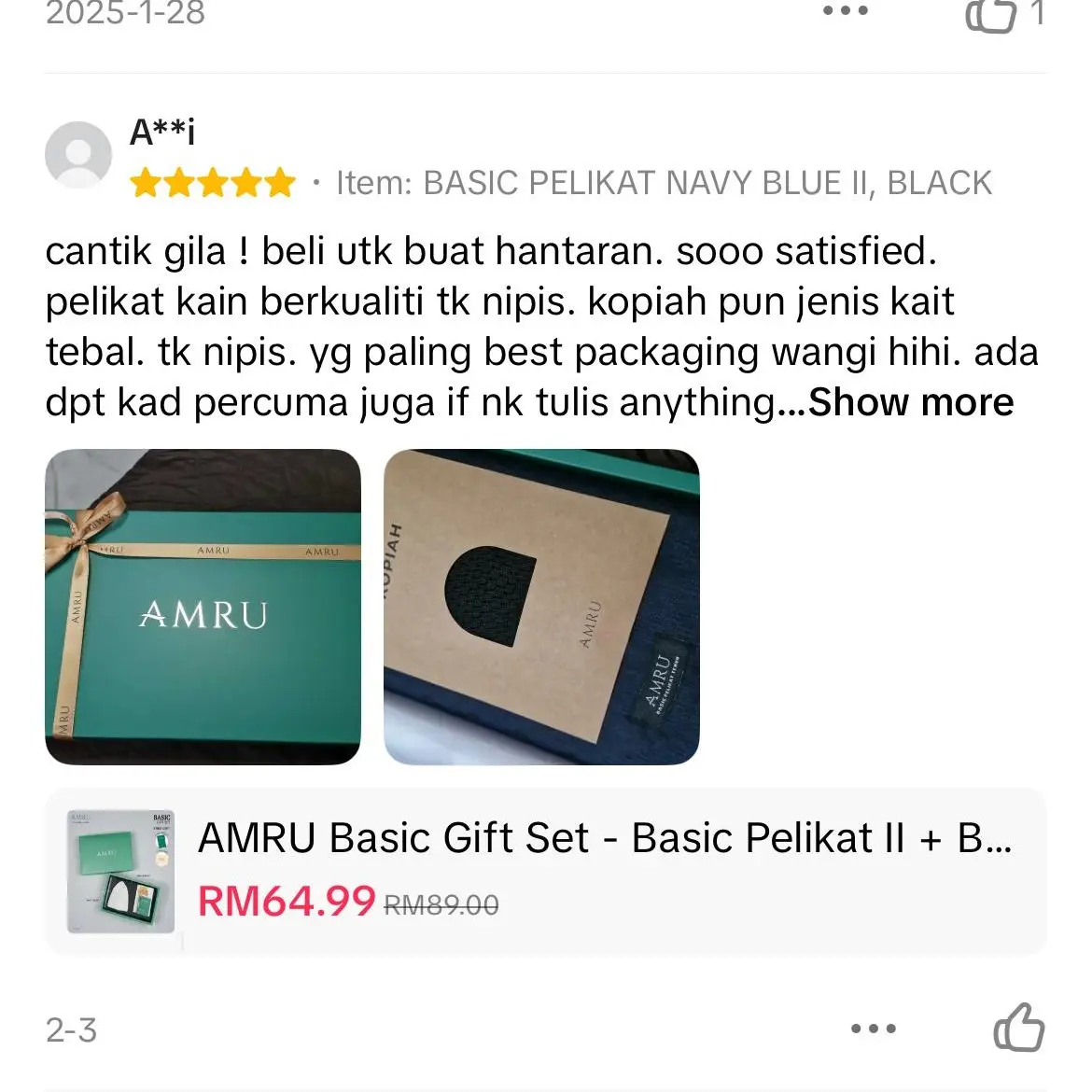Image resolution: width=1092 pixels, height=1092 pixels.
Task: Open the green AMRU box review photo
Action: (x=203, y=607)
